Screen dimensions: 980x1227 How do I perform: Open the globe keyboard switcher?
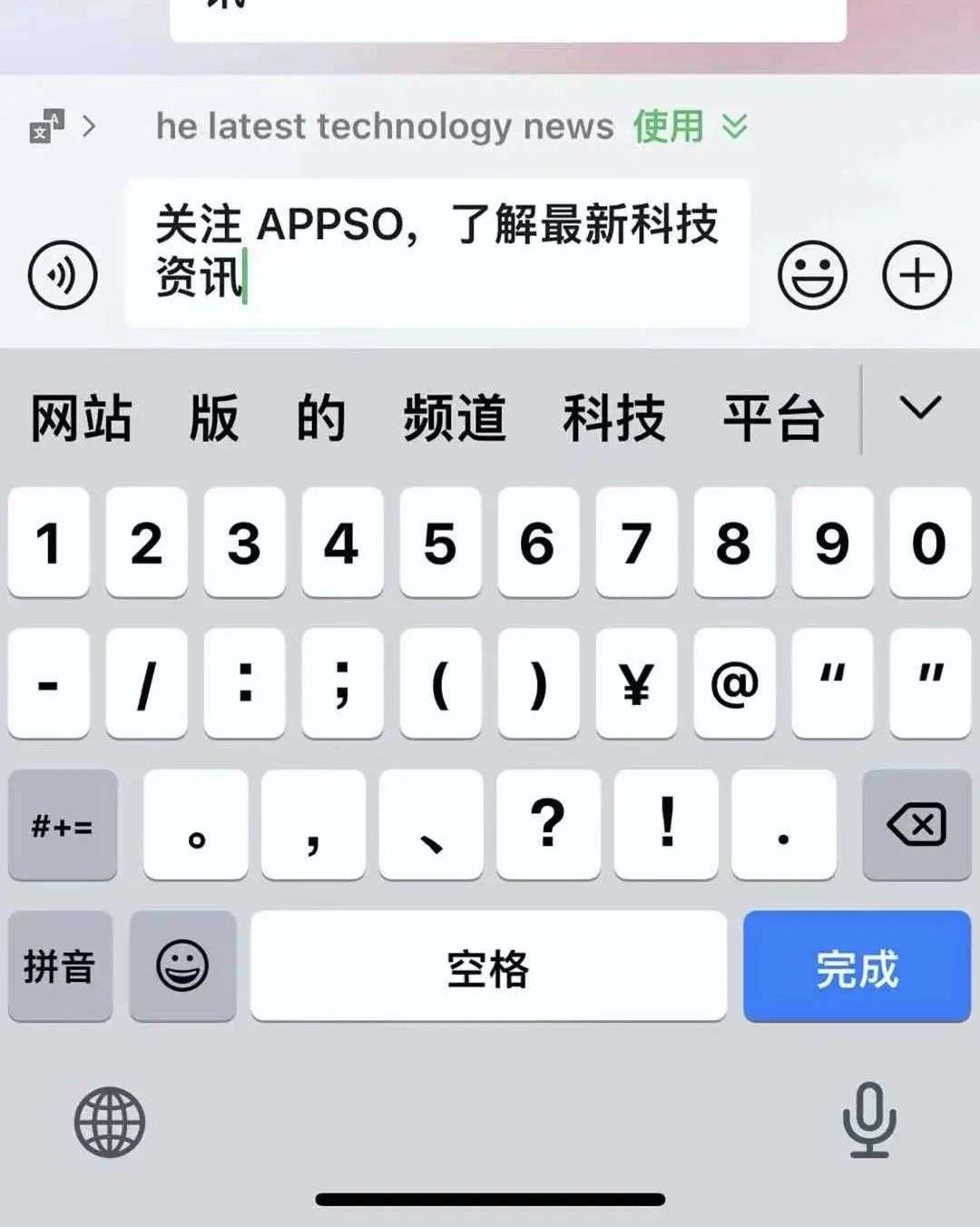tap(110, 1123)
